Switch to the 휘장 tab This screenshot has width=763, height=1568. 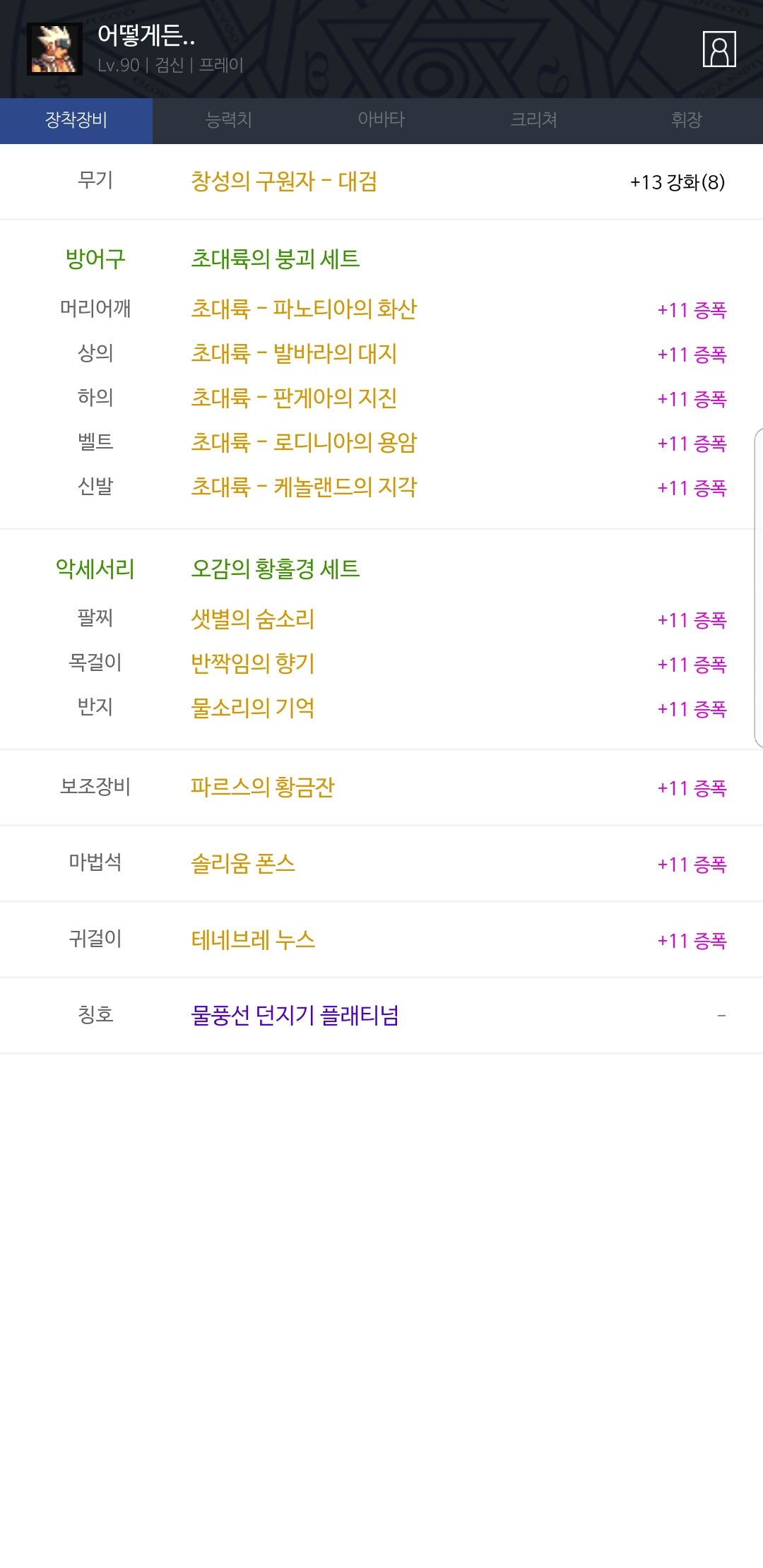point(687,120)
